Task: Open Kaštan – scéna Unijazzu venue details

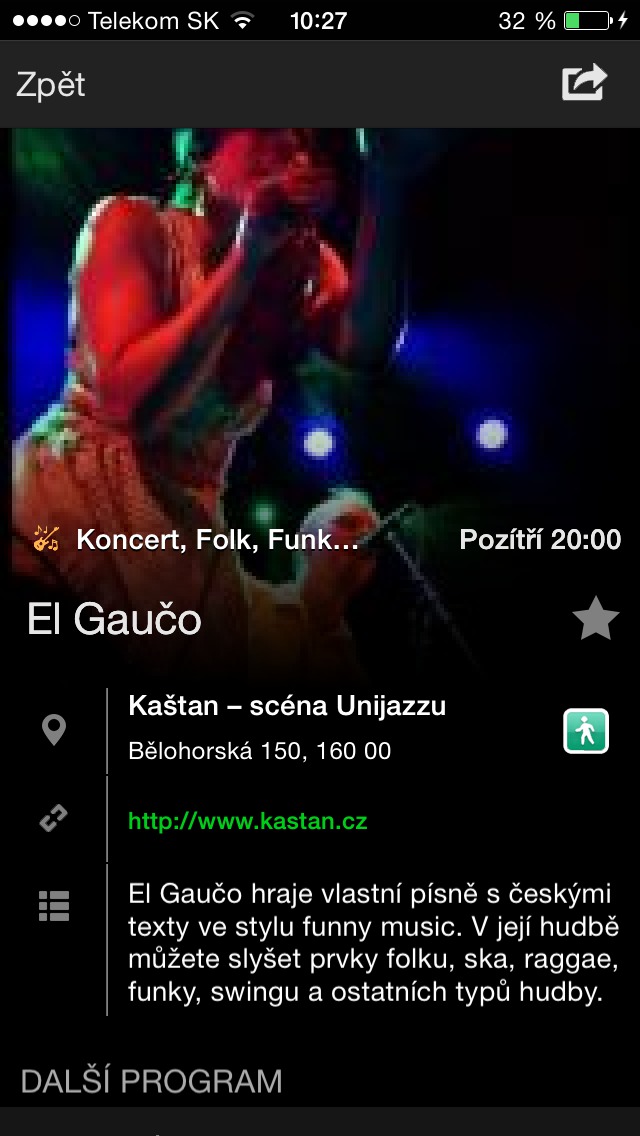Action: click(x=287, y=707)
